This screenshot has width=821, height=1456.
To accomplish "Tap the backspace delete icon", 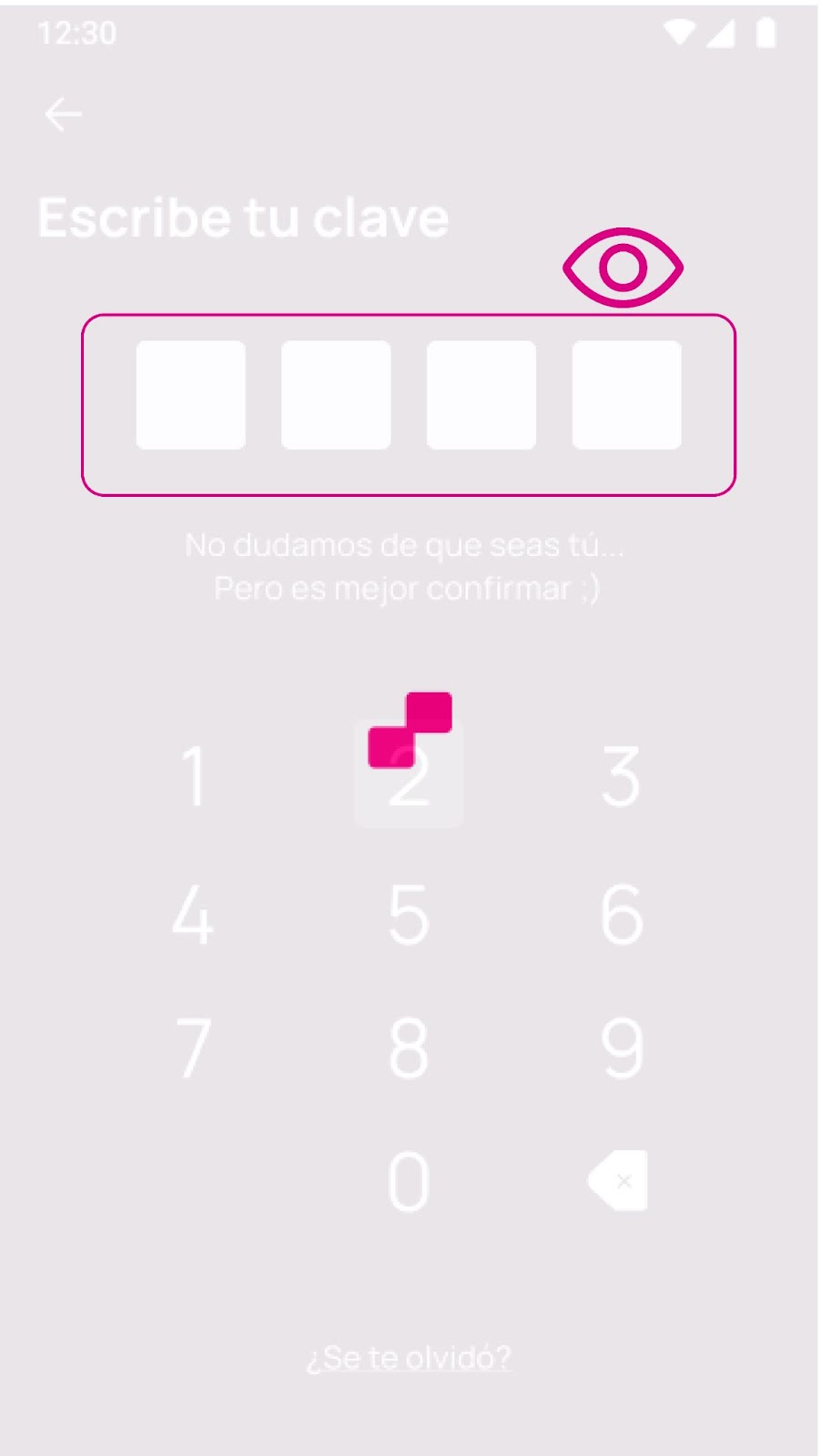I will point(616,1180).
